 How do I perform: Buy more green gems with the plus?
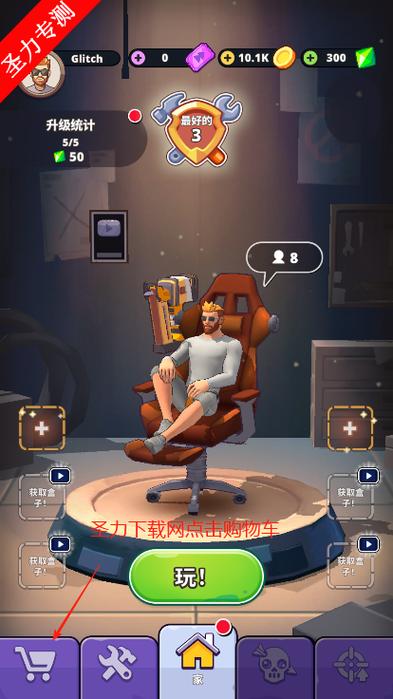coord(311,58)
